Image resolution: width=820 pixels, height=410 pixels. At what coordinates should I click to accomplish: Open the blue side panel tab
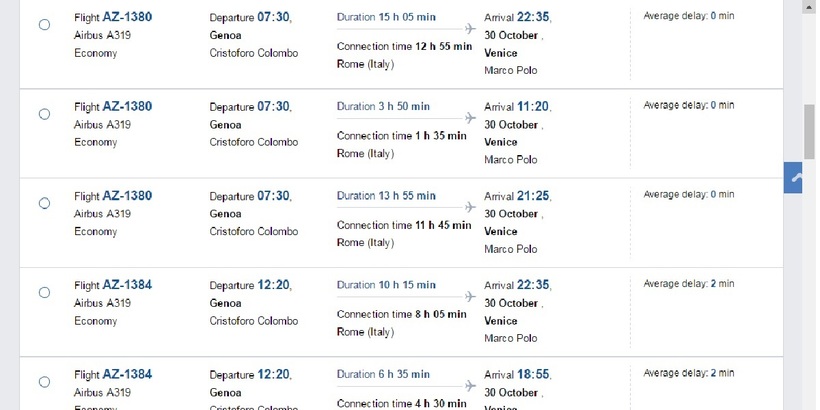pos(795,178)
